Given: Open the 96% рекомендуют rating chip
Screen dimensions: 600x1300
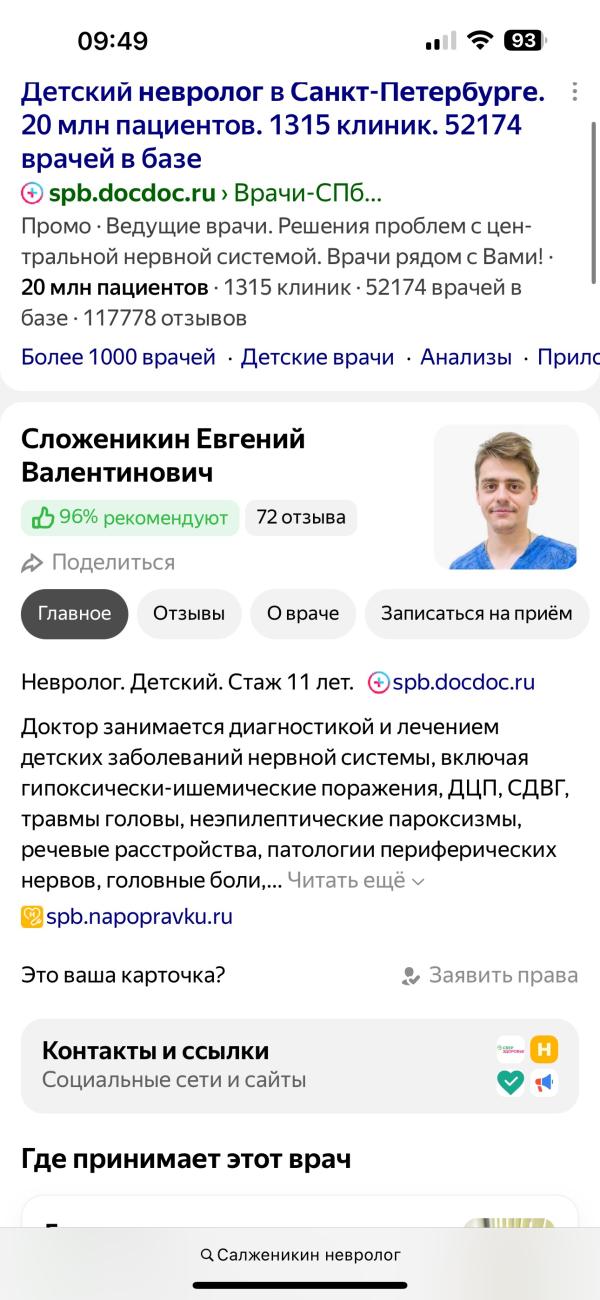Looking at the screenshot, I should tap(130, 517).
